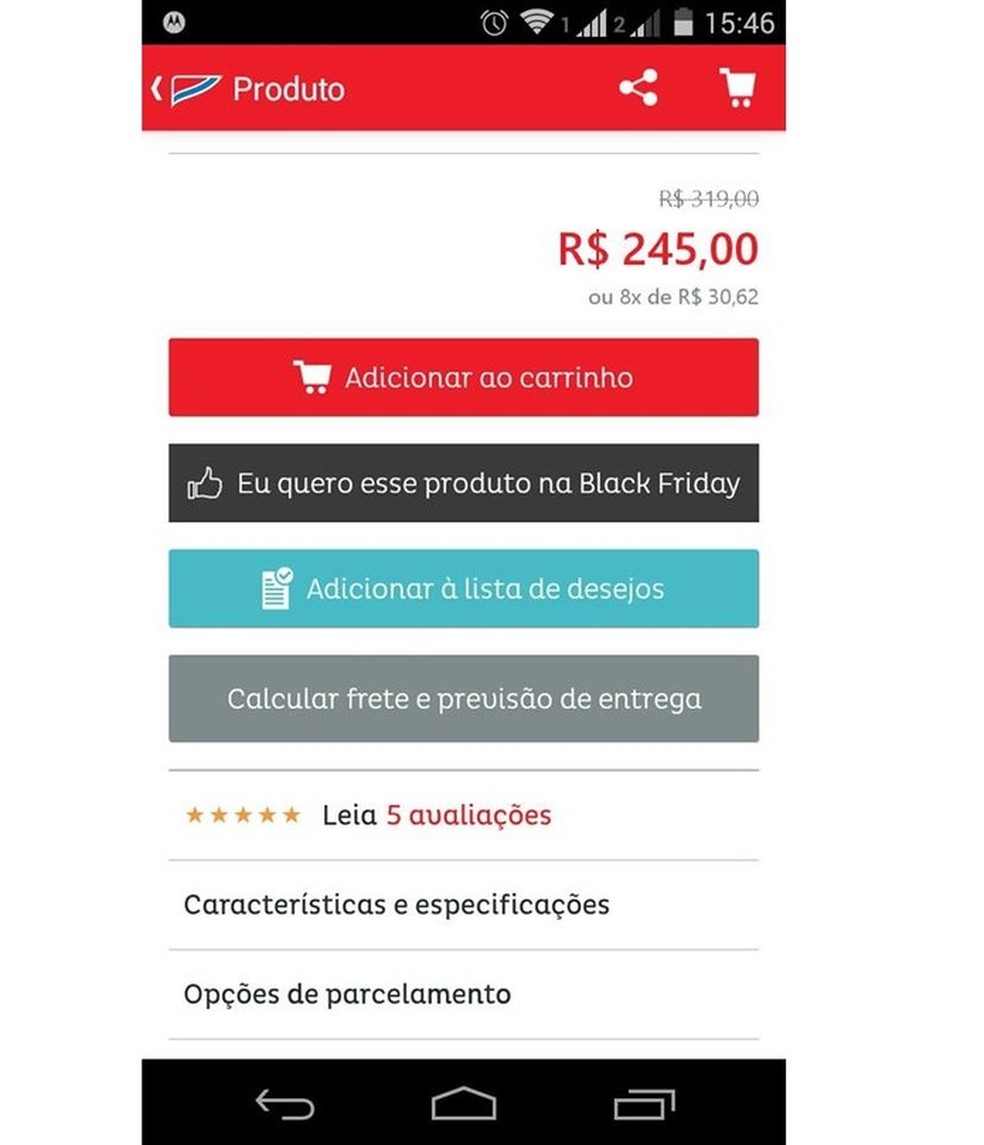Open Opções de parcelamento
This screenshot has width=984, height=1145.
pyautogui.click(x=463, y=994)
